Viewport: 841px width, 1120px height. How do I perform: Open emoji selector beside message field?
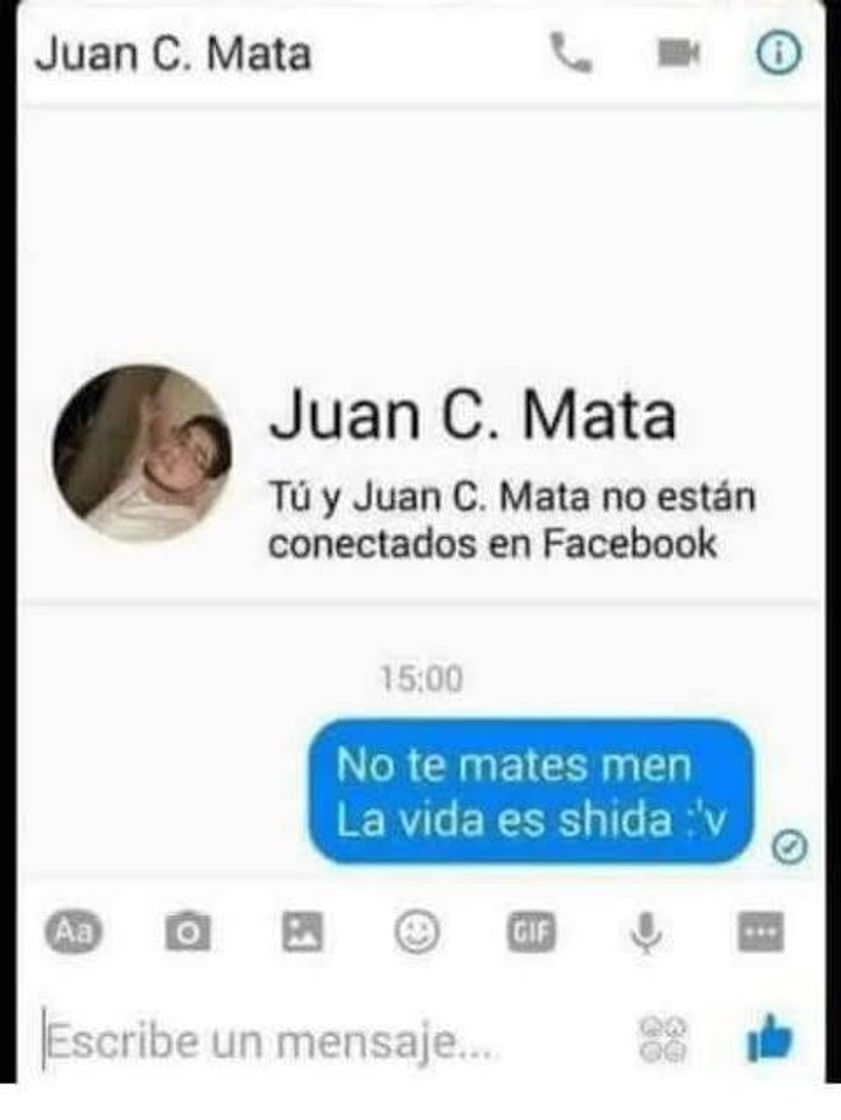pos(663,1041)
